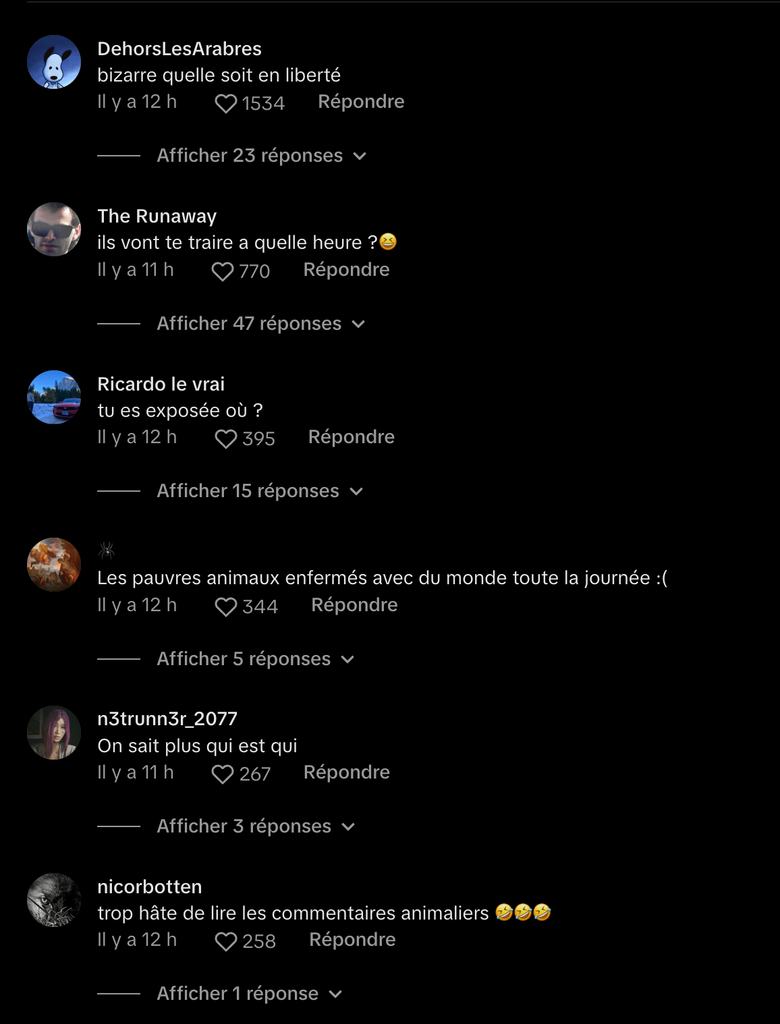Reply to Ricardo le vrai's comment

pyautogui.click(x=351, y=437)
